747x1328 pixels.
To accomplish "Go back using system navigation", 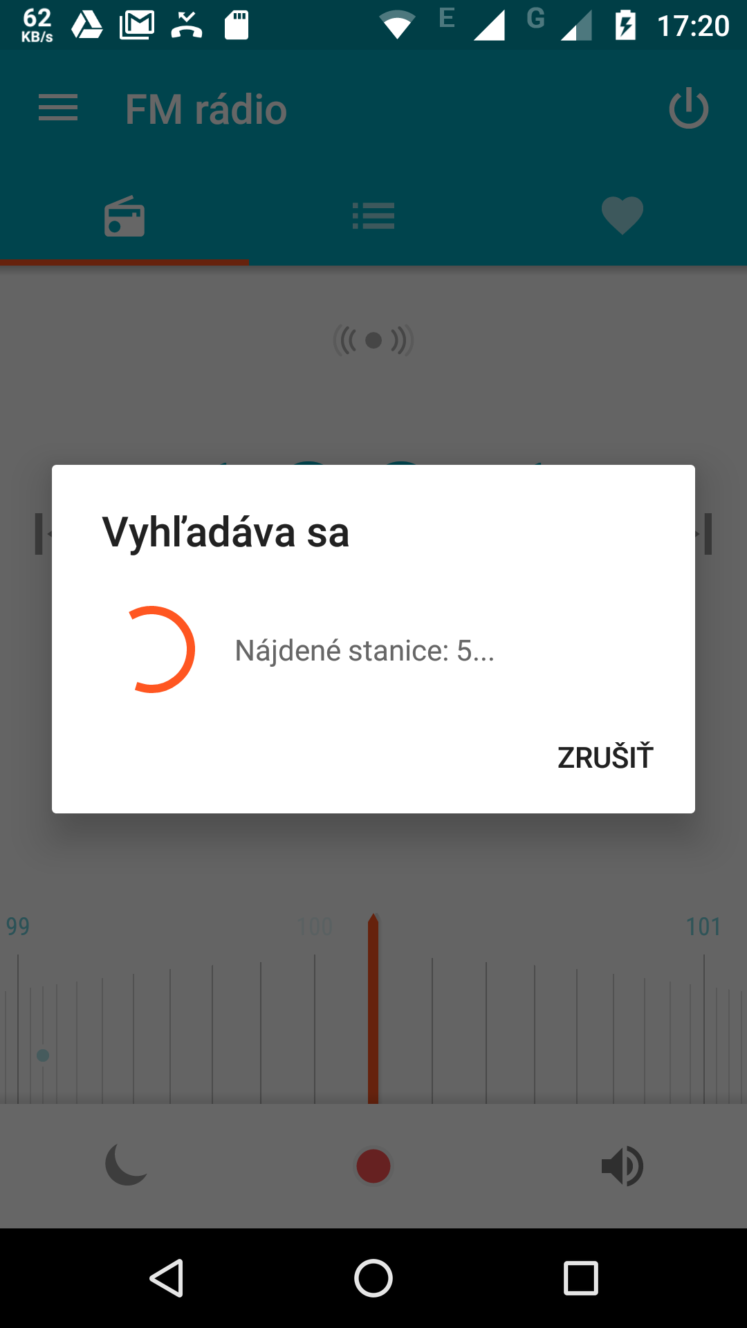I will (x=166, y=1278).
